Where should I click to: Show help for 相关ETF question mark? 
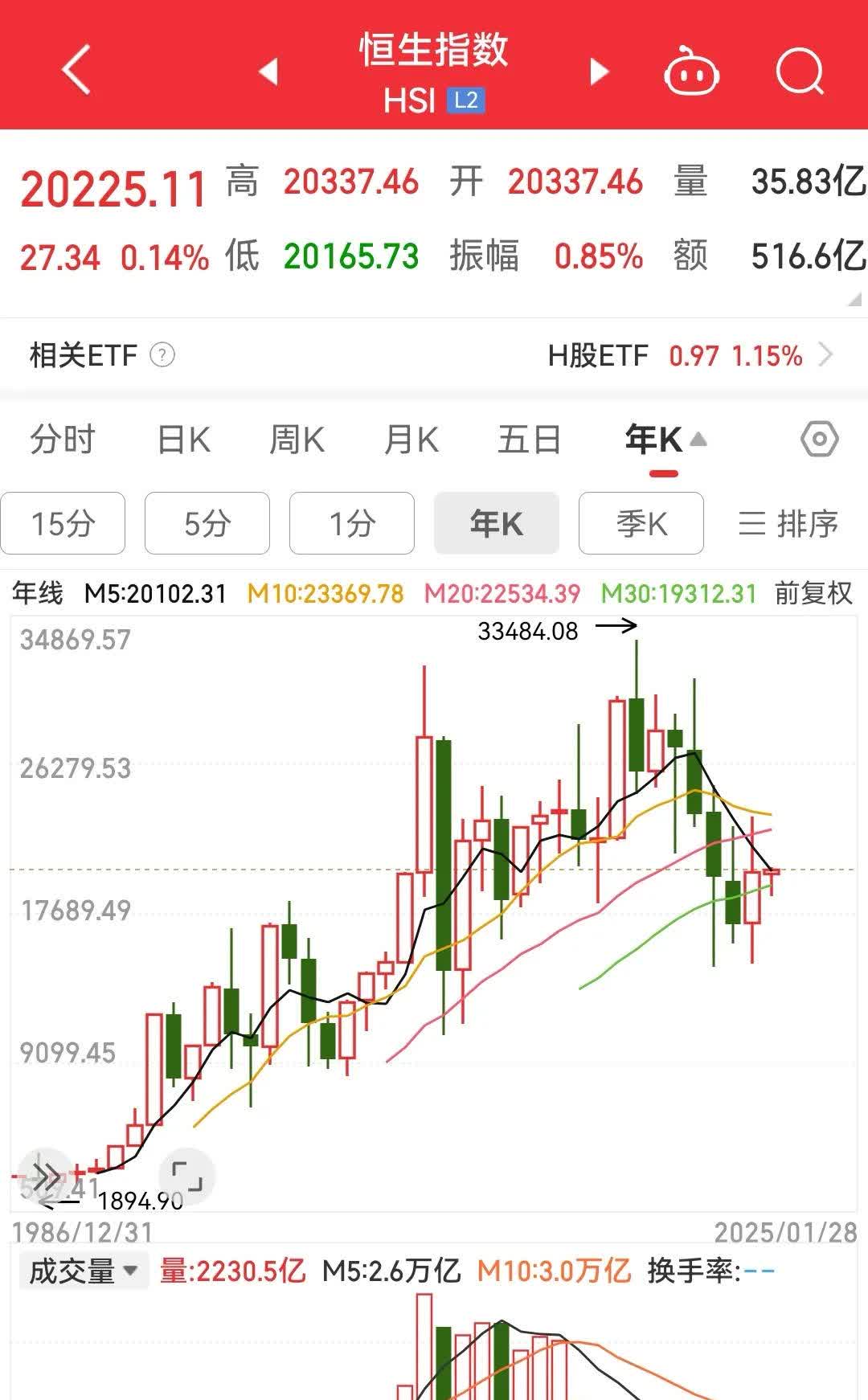tap(162, 355)
